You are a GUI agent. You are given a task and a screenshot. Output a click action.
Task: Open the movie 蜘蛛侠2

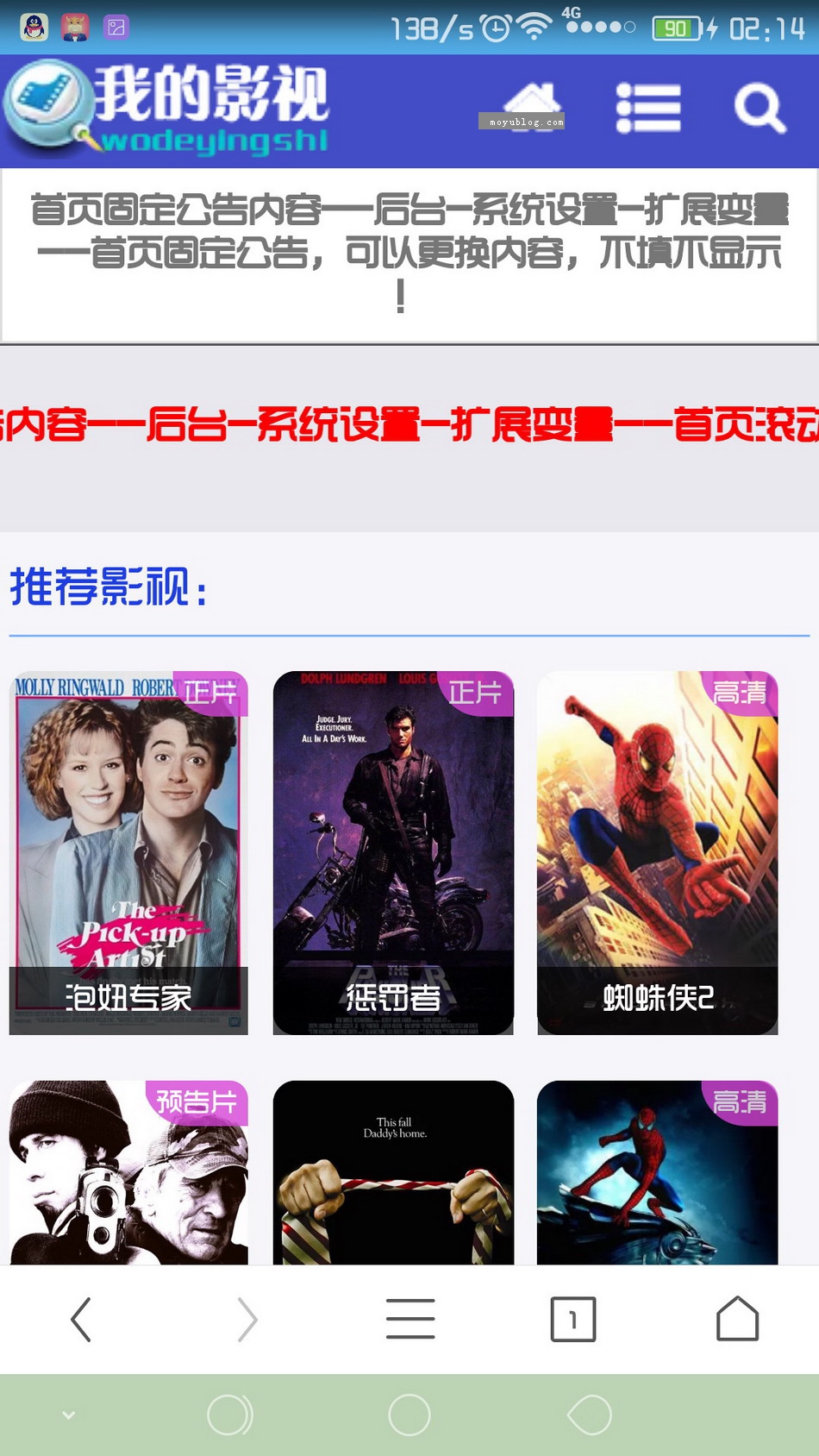coord(657,853)
